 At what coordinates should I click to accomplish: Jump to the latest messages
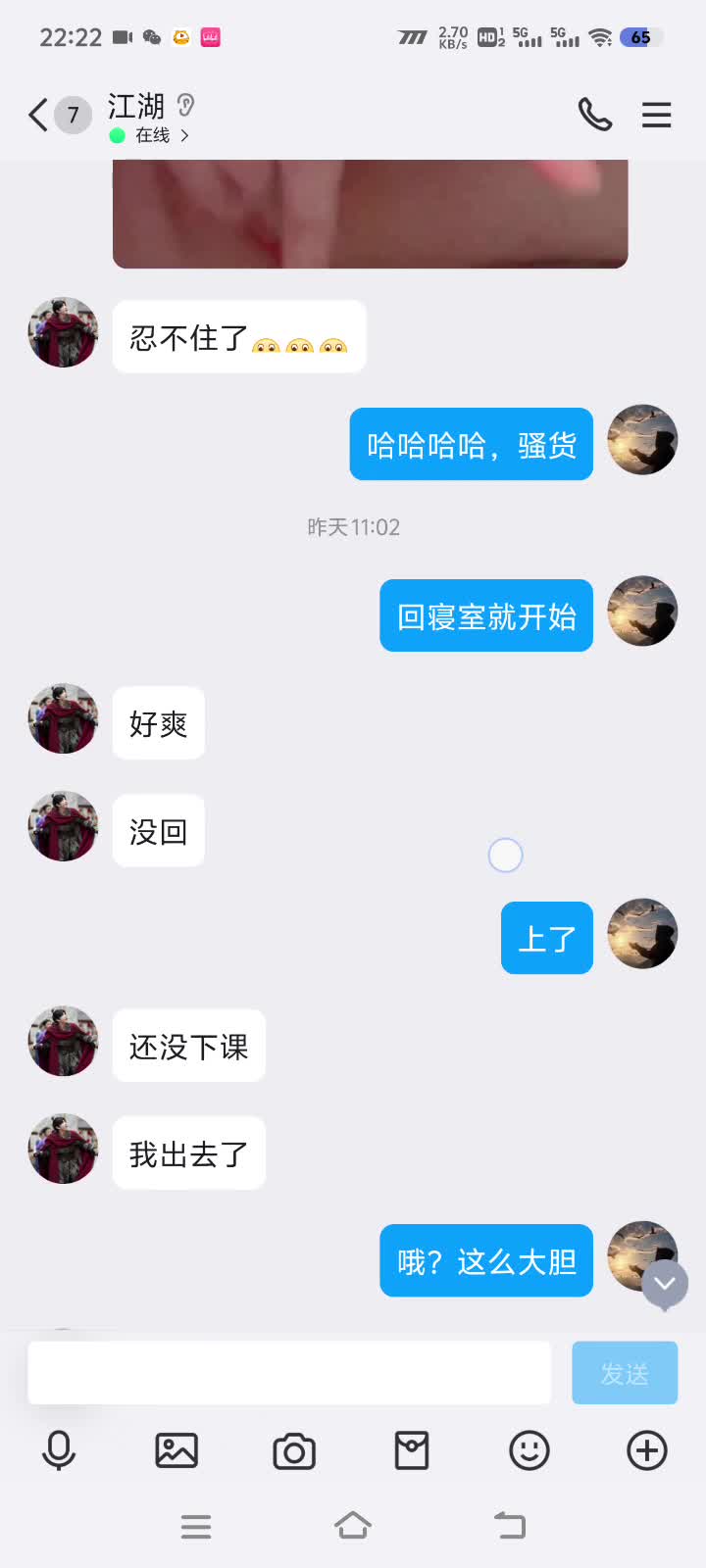(x=665, y=1284)
